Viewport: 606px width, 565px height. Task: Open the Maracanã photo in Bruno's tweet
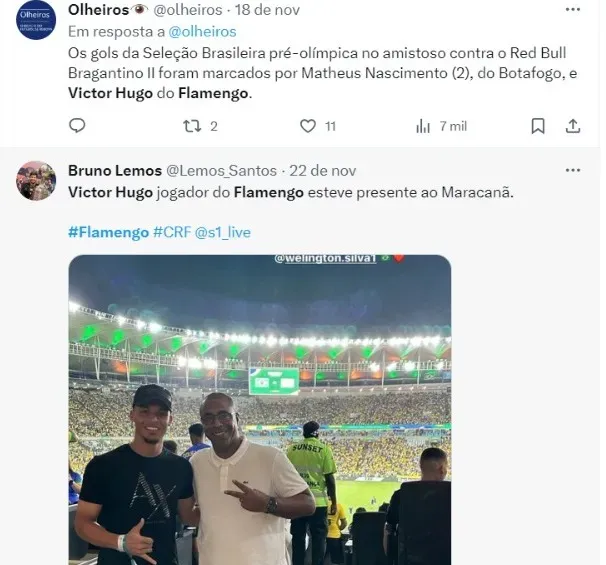[259, 410]
